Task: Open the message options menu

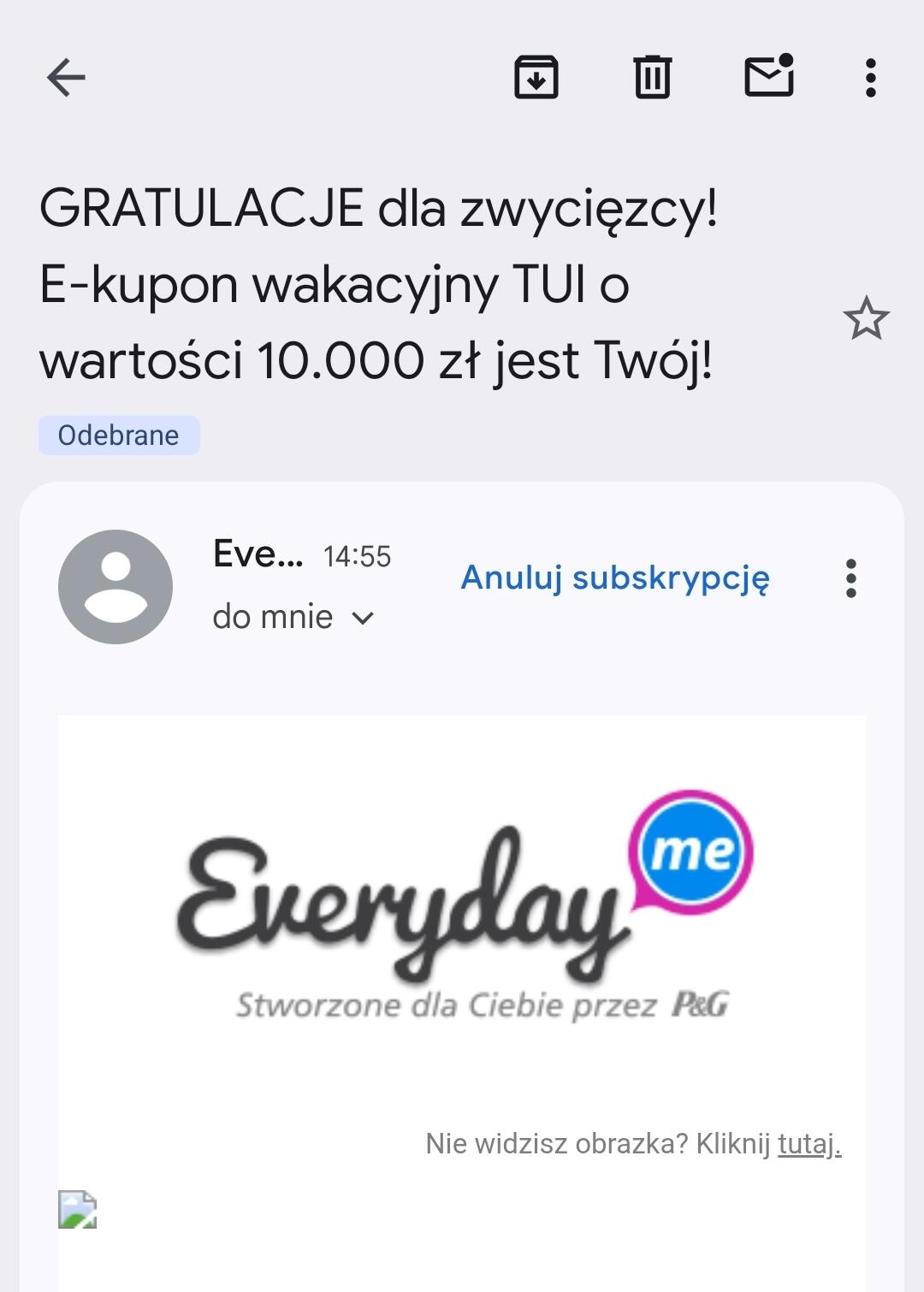Action: 850,578
